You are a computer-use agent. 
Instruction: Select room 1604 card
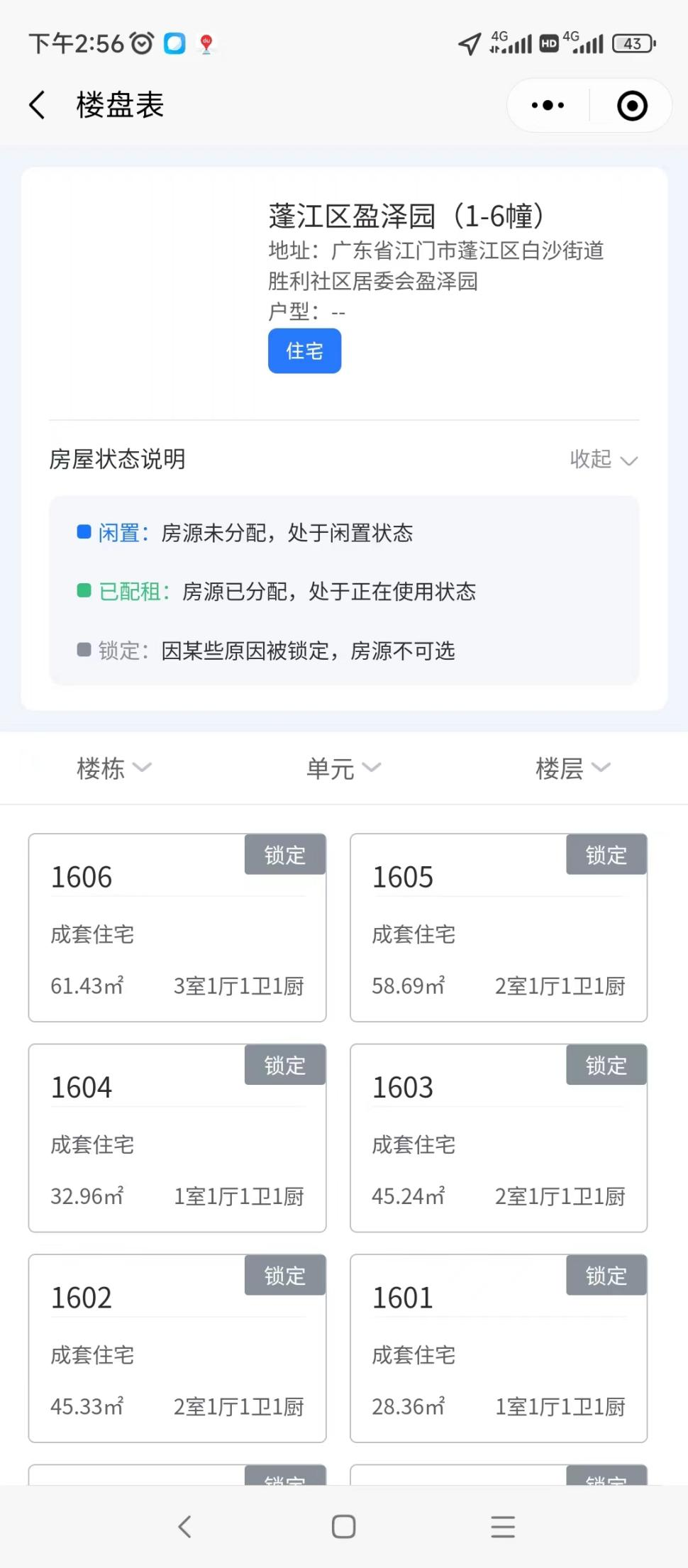coord(177,1137)
